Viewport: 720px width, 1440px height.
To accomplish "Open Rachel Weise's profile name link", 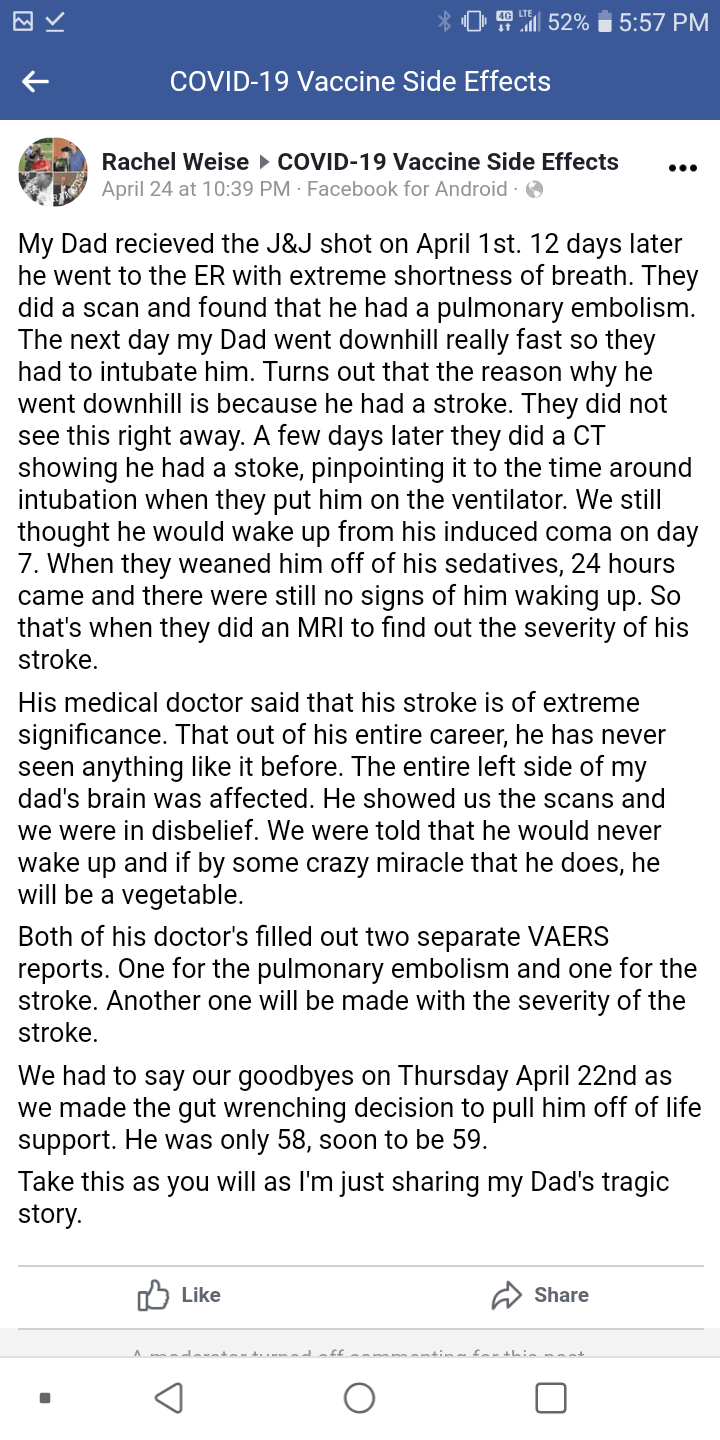I will pos(175,162).
